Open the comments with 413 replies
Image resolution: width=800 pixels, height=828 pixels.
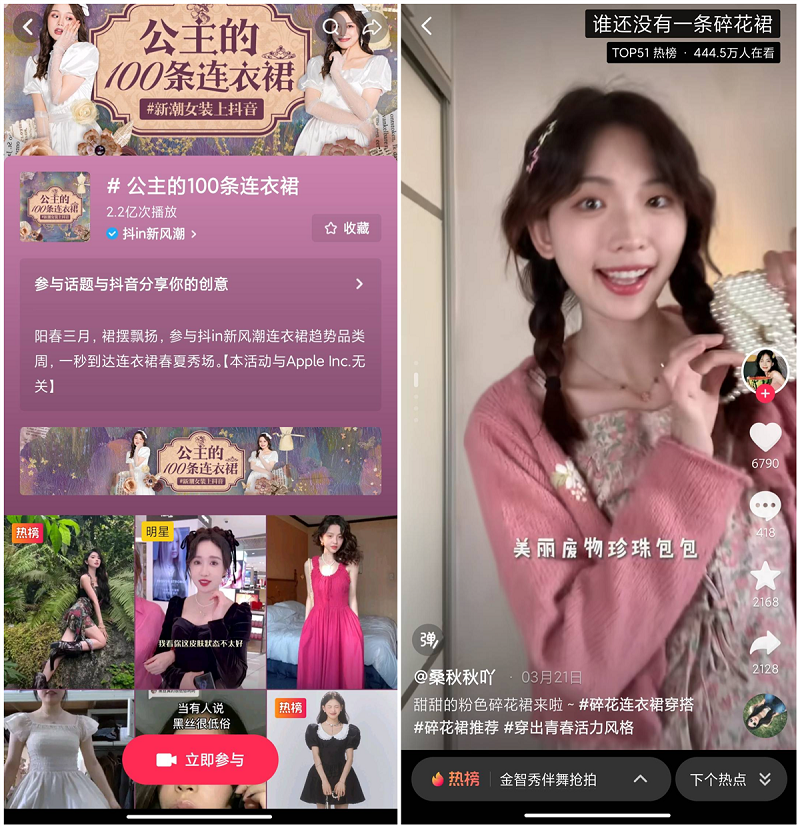pyautogui.click(x=765, y=507)
